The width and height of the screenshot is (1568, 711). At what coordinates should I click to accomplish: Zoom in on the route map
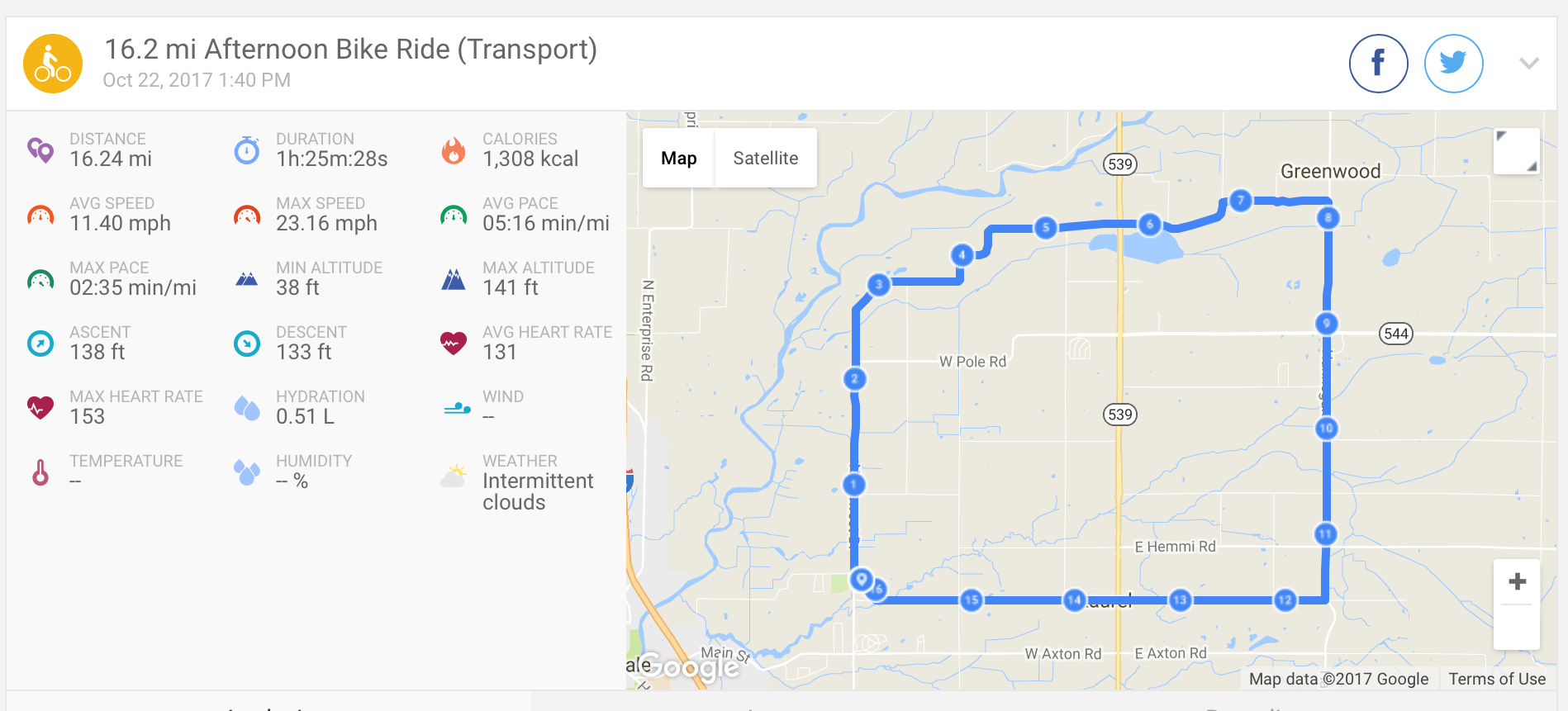pos(1517,582)
